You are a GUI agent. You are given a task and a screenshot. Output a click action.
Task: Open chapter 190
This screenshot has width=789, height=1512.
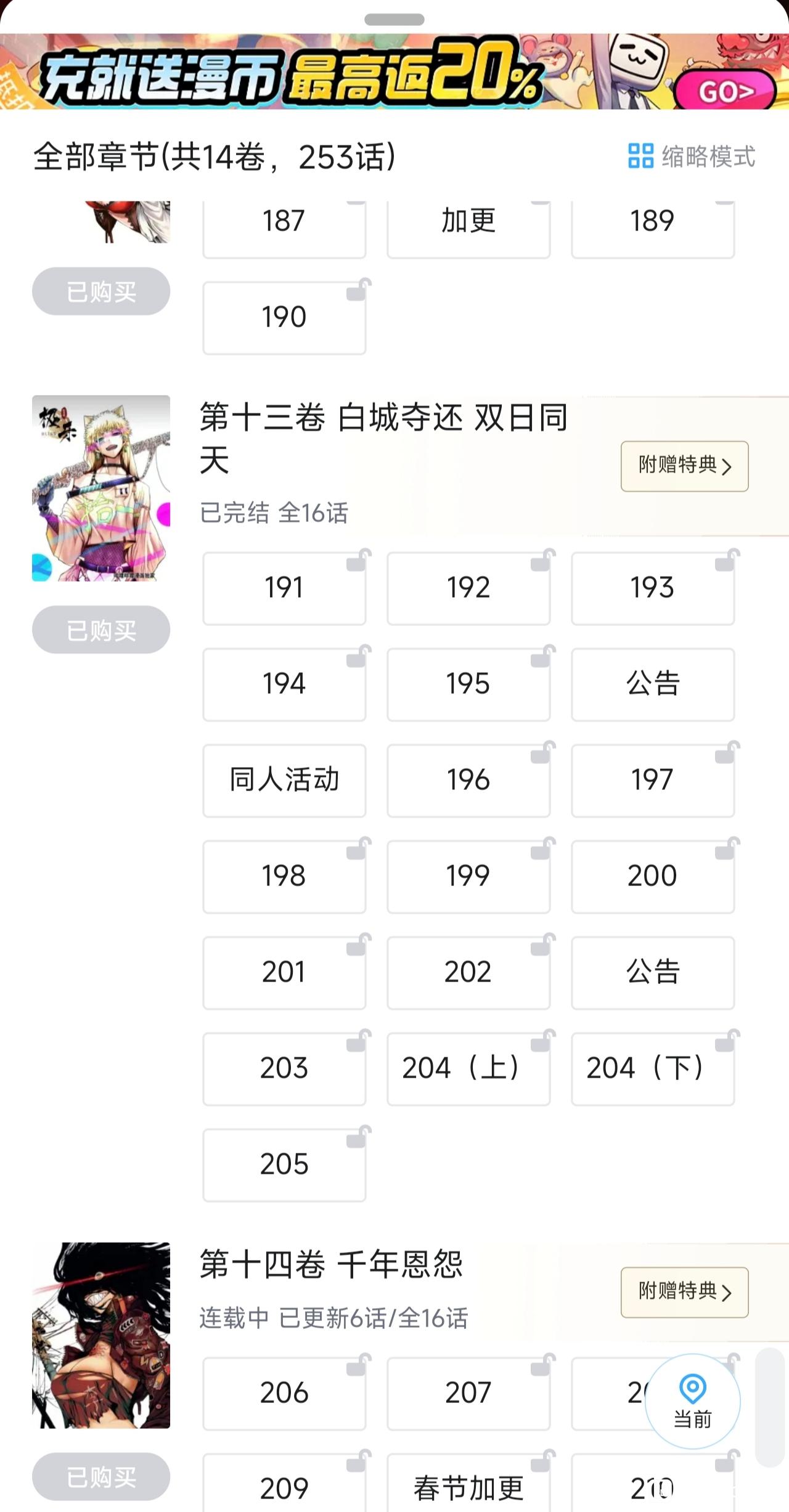click(284, 318)
